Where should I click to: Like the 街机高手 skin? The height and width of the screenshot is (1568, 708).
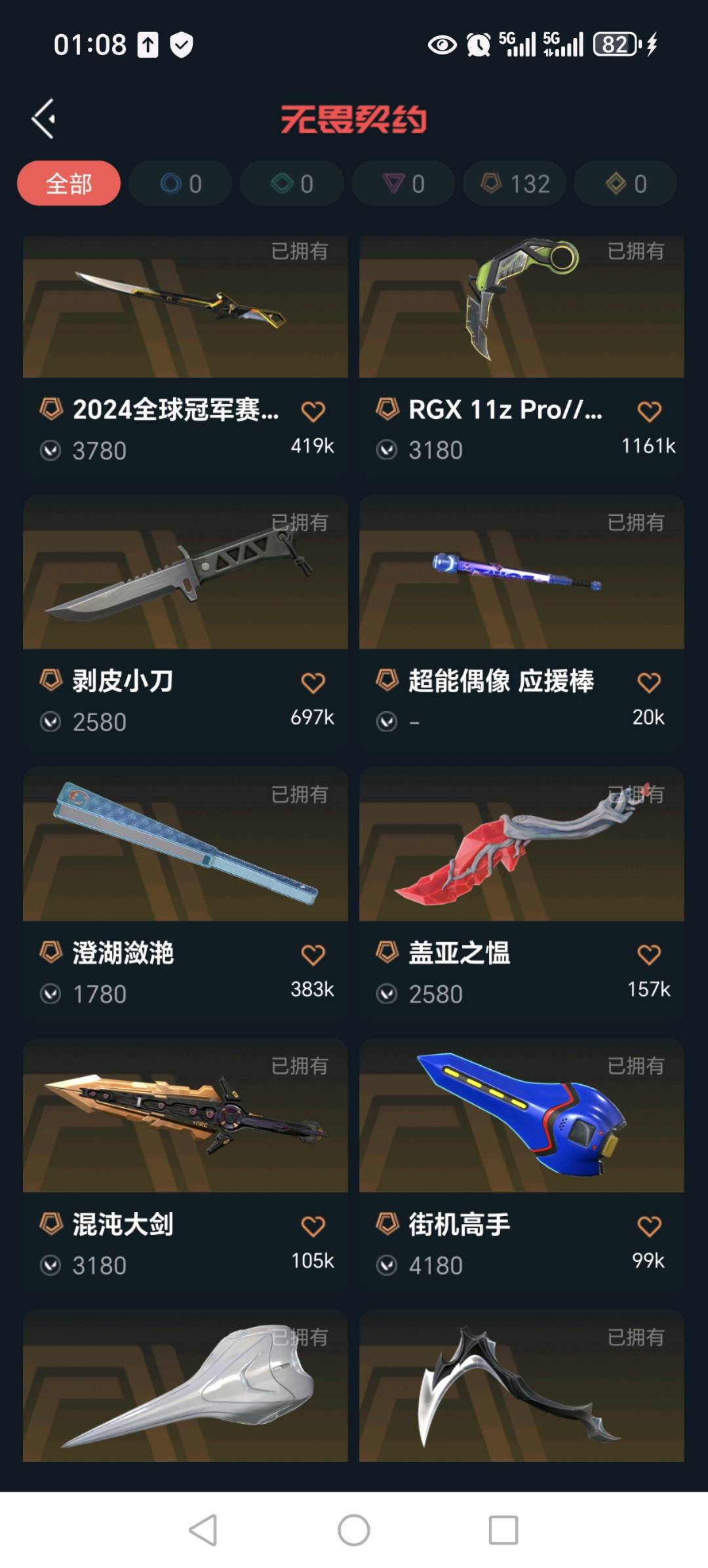(649, 1226)
